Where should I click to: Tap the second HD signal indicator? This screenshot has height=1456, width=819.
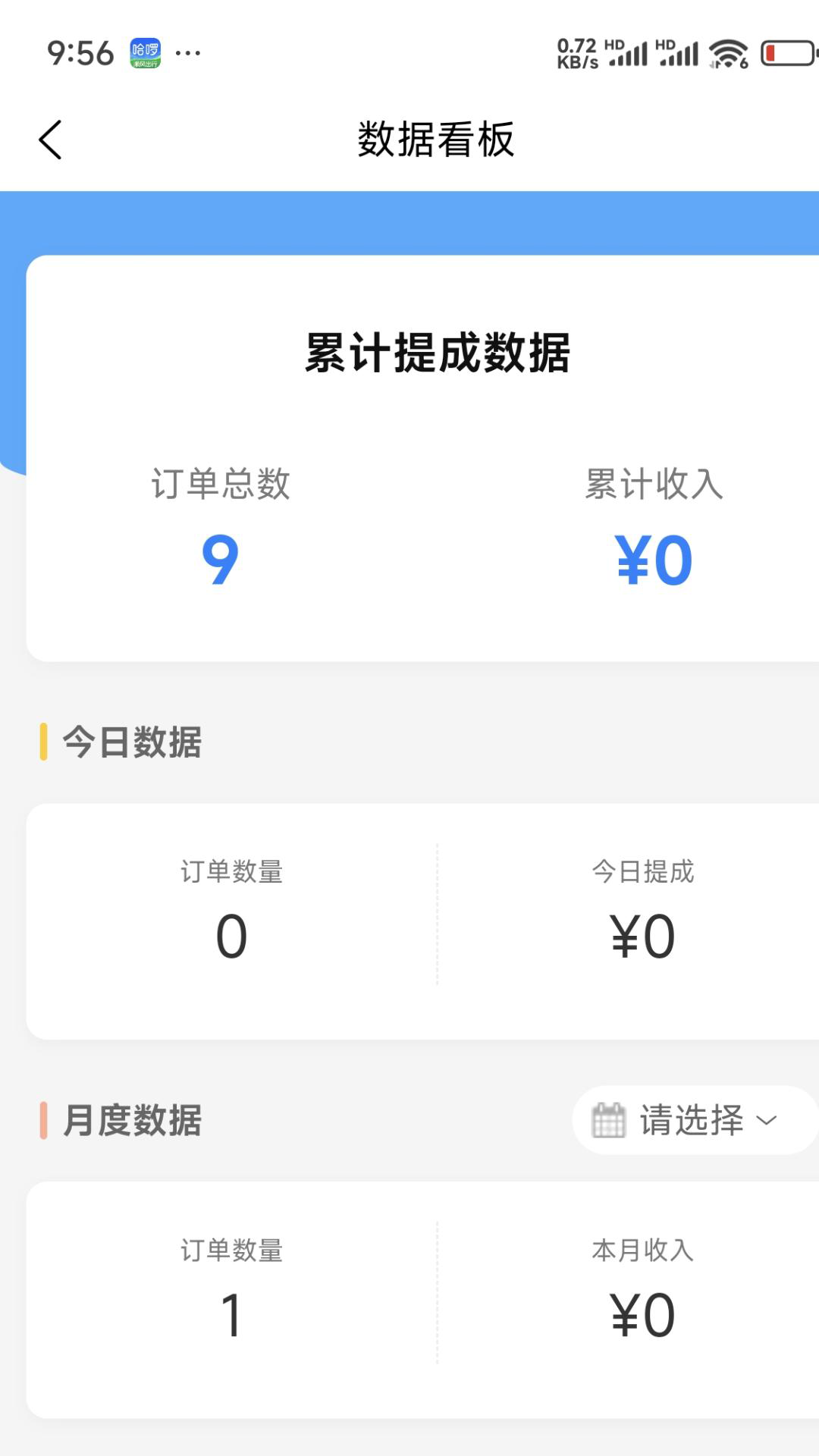[679, 55]
